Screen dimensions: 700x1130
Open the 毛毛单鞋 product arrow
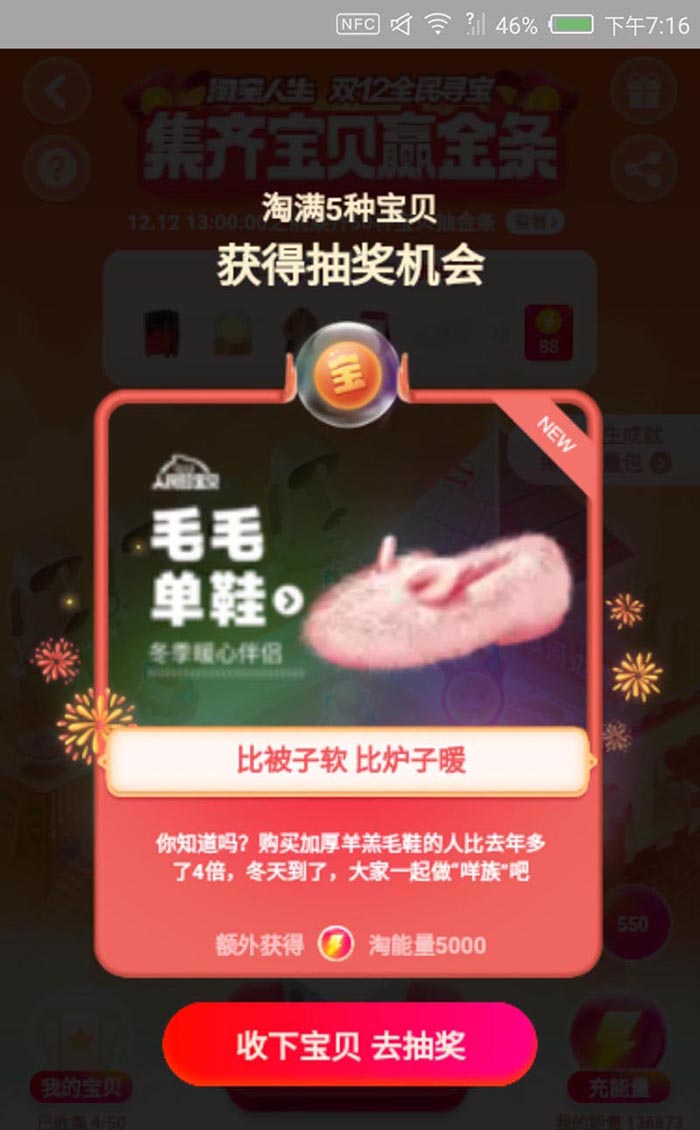click(x=288, y=600)
